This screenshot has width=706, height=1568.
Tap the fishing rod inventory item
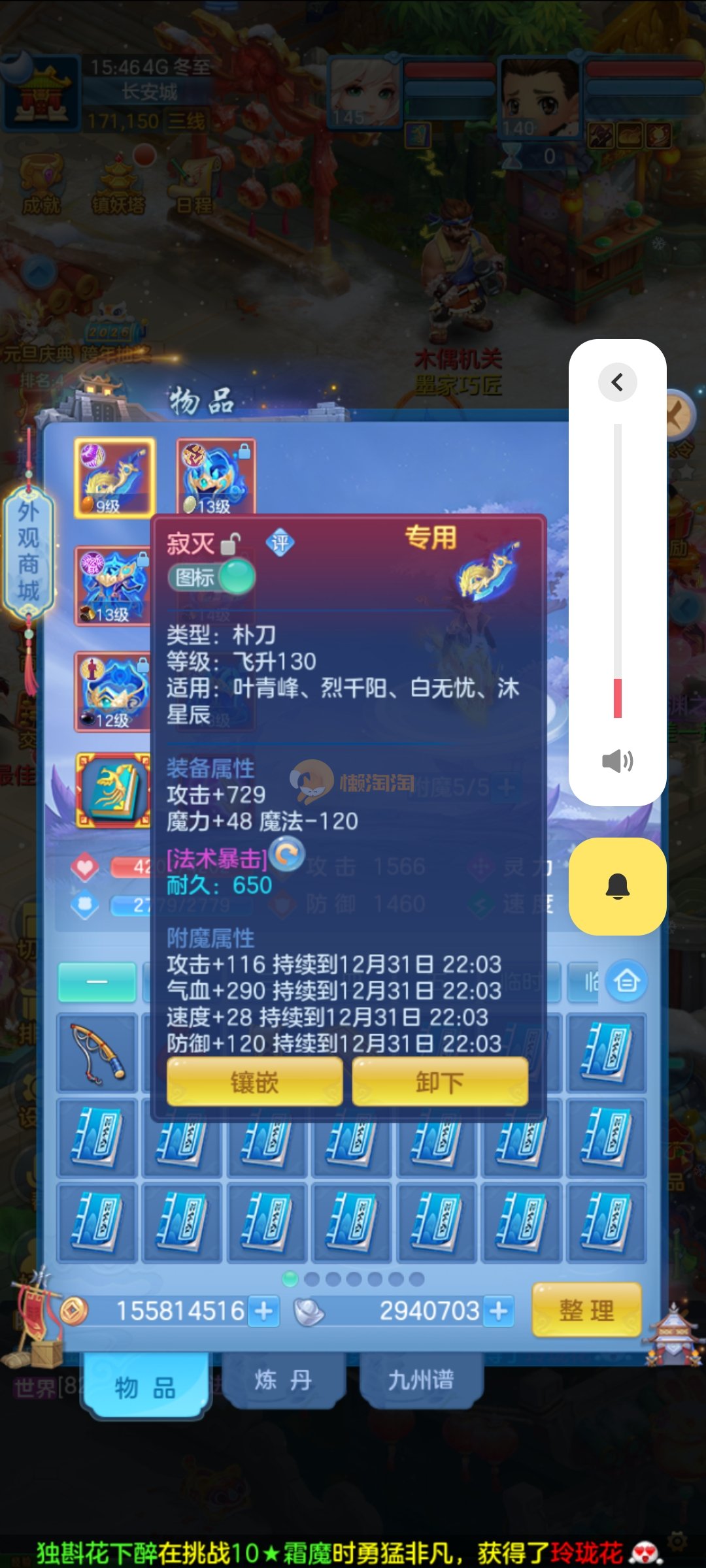(x=97, y=1053)
